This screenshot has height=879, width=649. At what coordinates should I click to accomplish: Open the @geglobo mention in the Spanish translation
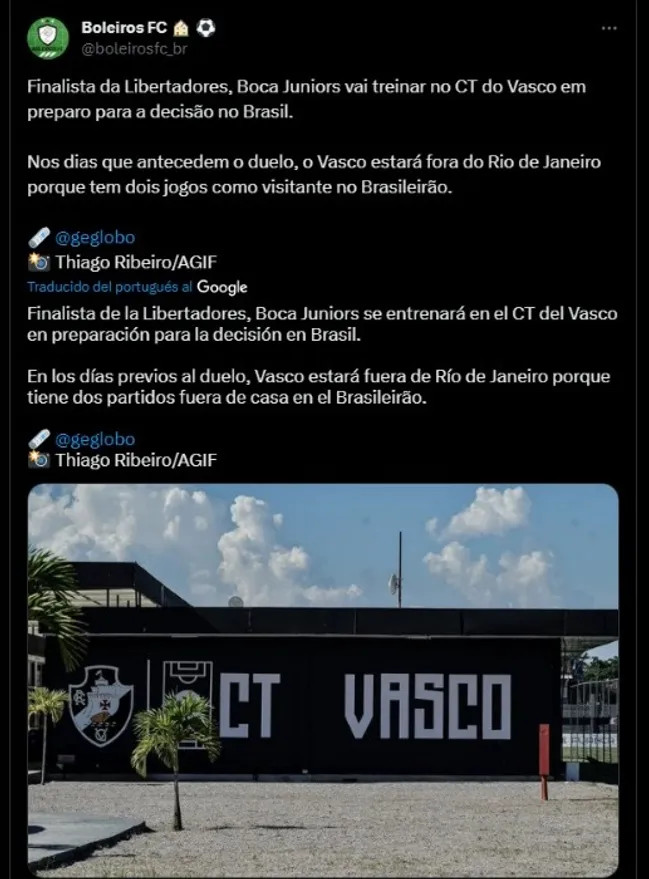click(95, 439)
